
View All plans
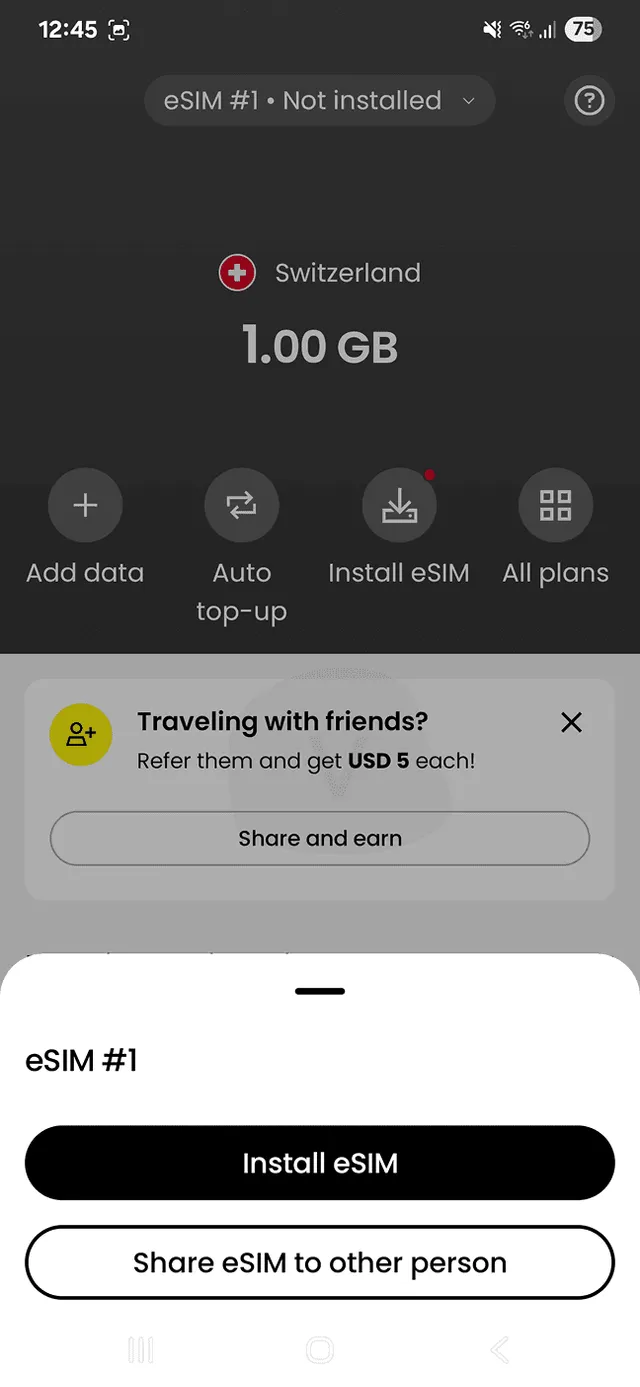pyautogui.click(x=555, y=506)
